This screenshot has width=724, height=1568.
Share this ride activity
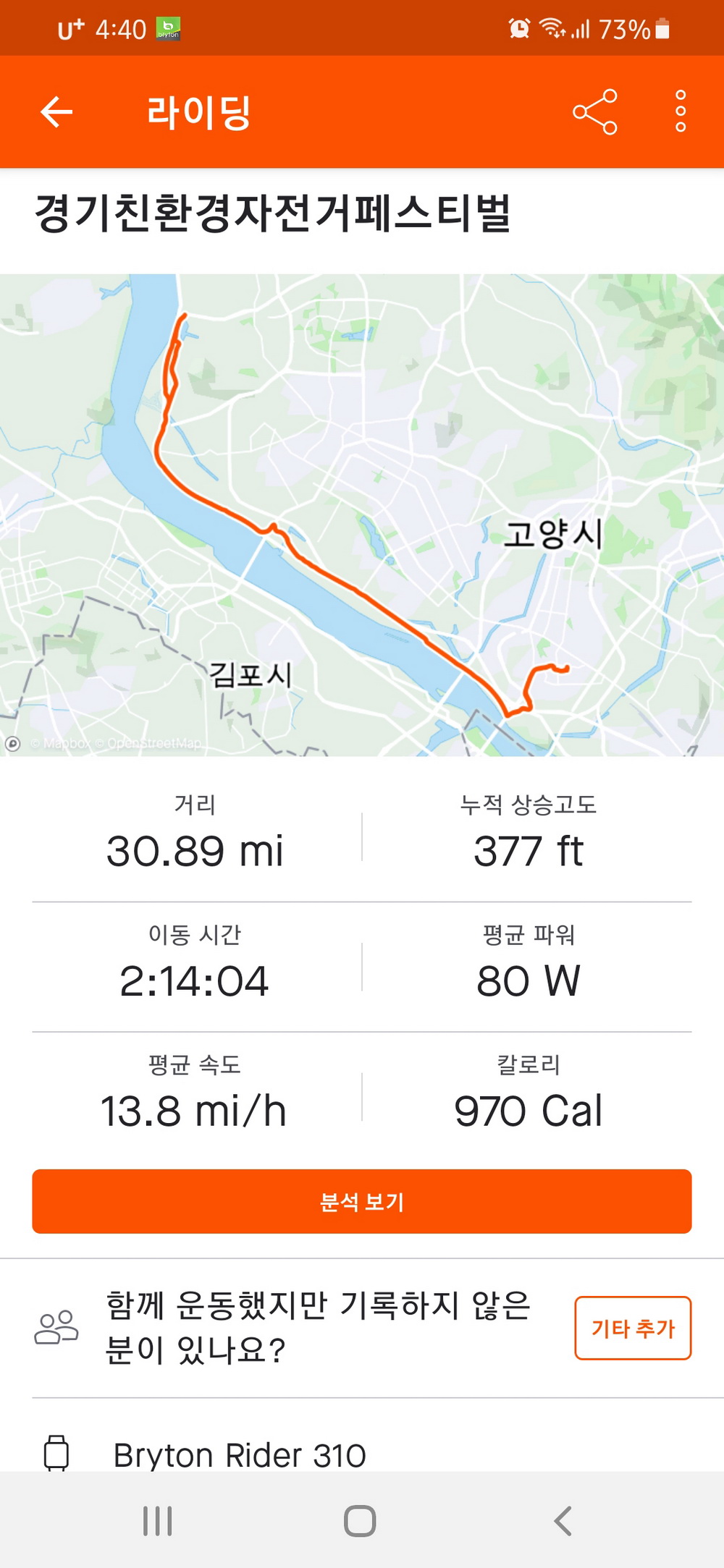point(594,112)
